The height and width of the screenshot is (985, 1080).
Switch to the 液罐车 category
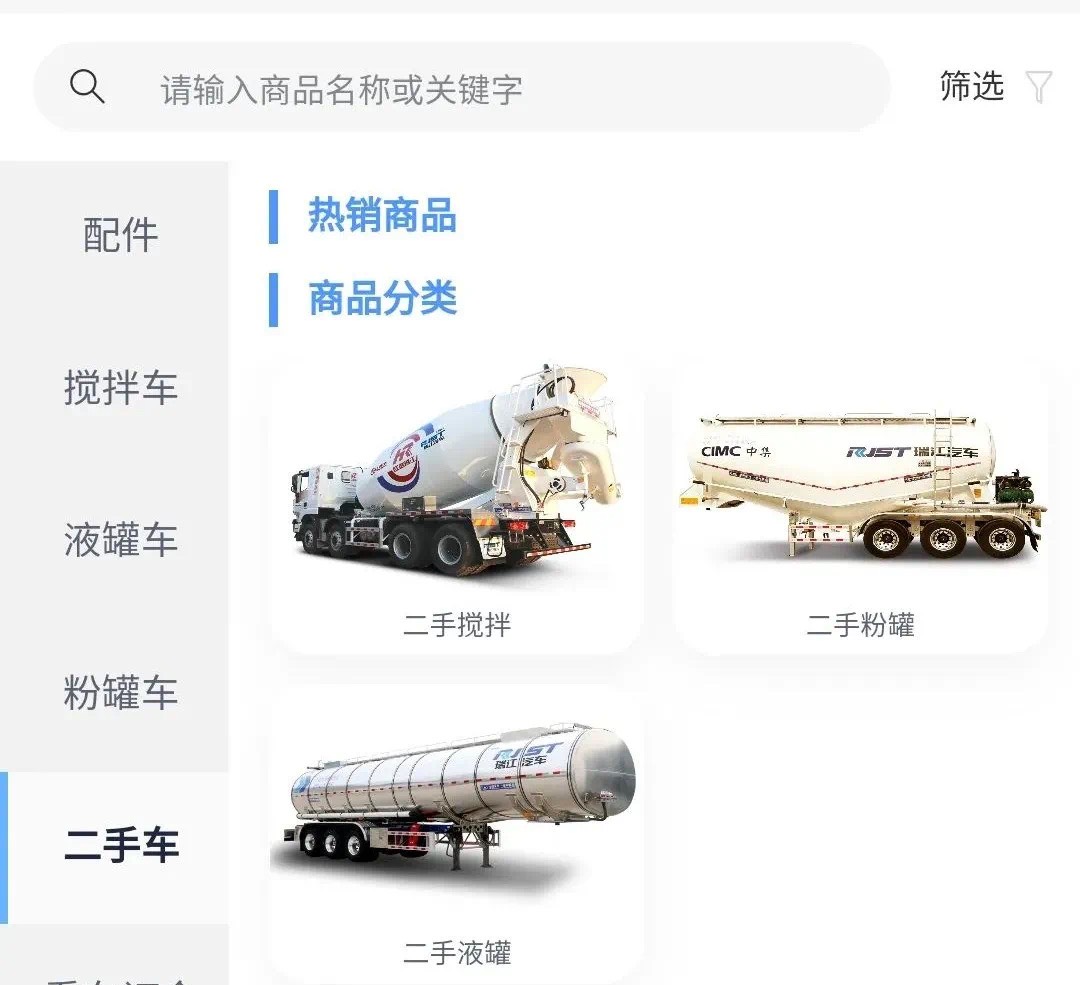pos(120,540)
